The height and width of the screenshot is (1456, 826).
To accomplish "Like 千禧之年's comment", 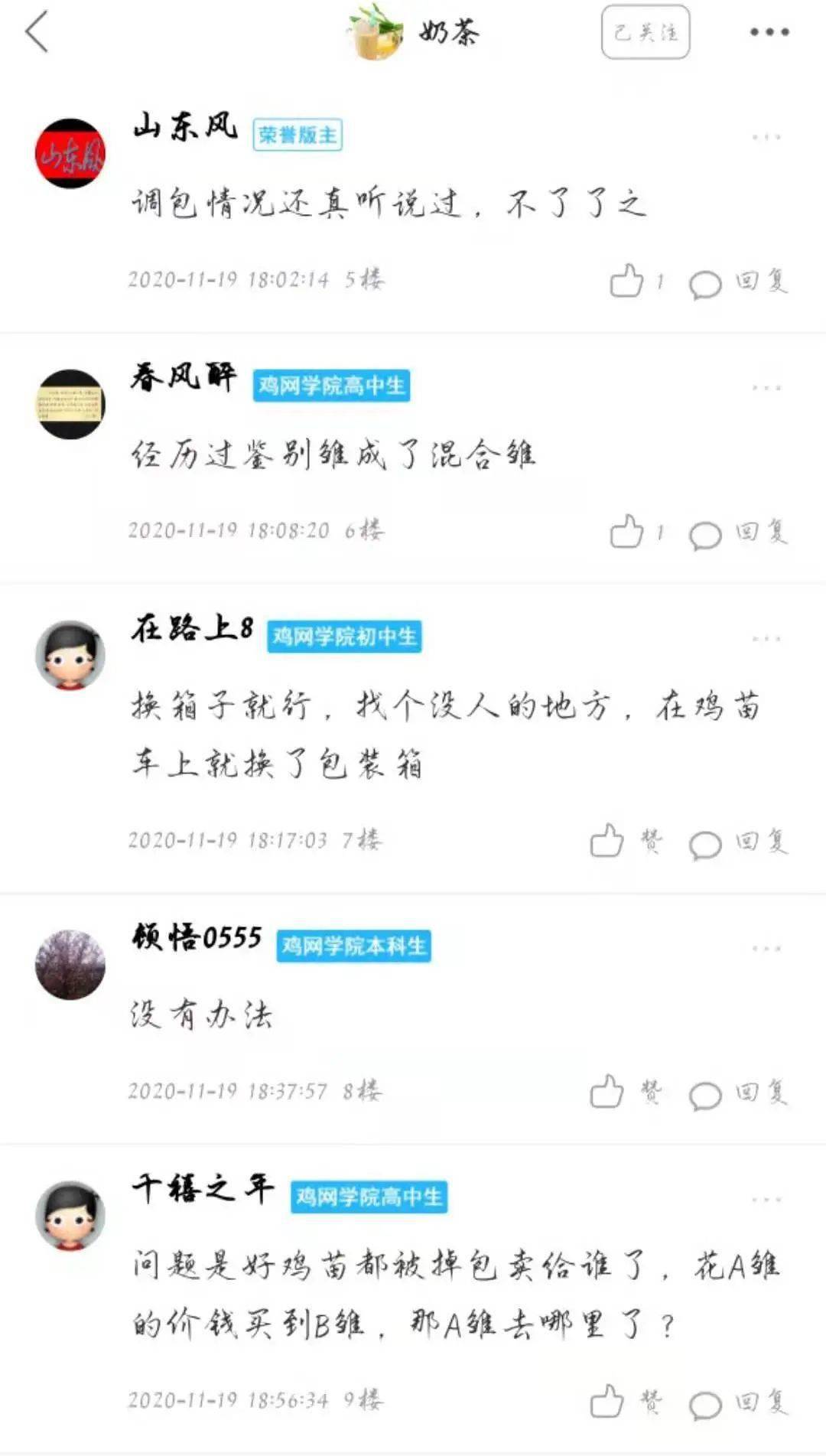I will pyautogui.click(x=608, y=1402).
